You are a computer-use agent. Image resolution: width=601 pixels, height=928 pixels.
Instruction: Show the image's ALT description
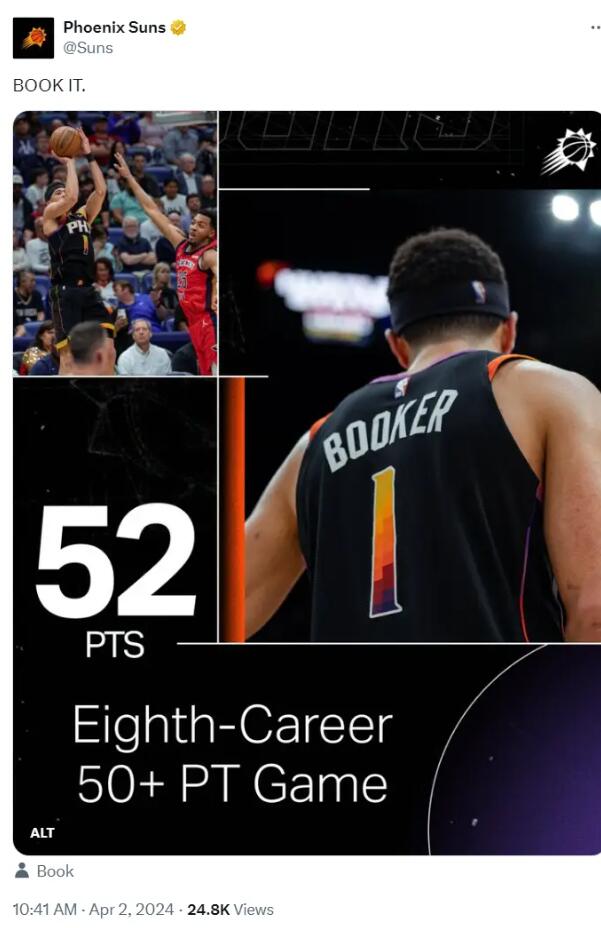[x=43, y=832]
